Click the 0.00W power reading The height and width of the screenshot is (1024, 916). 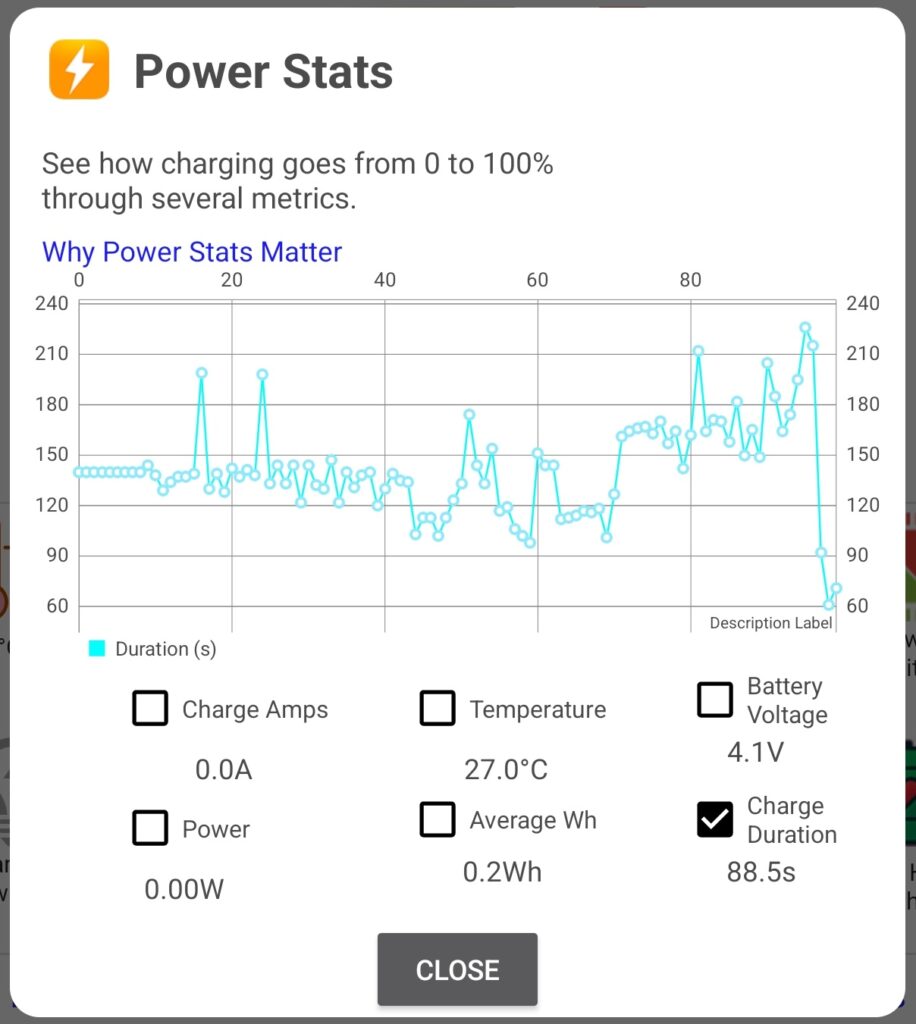click(182, 889)
